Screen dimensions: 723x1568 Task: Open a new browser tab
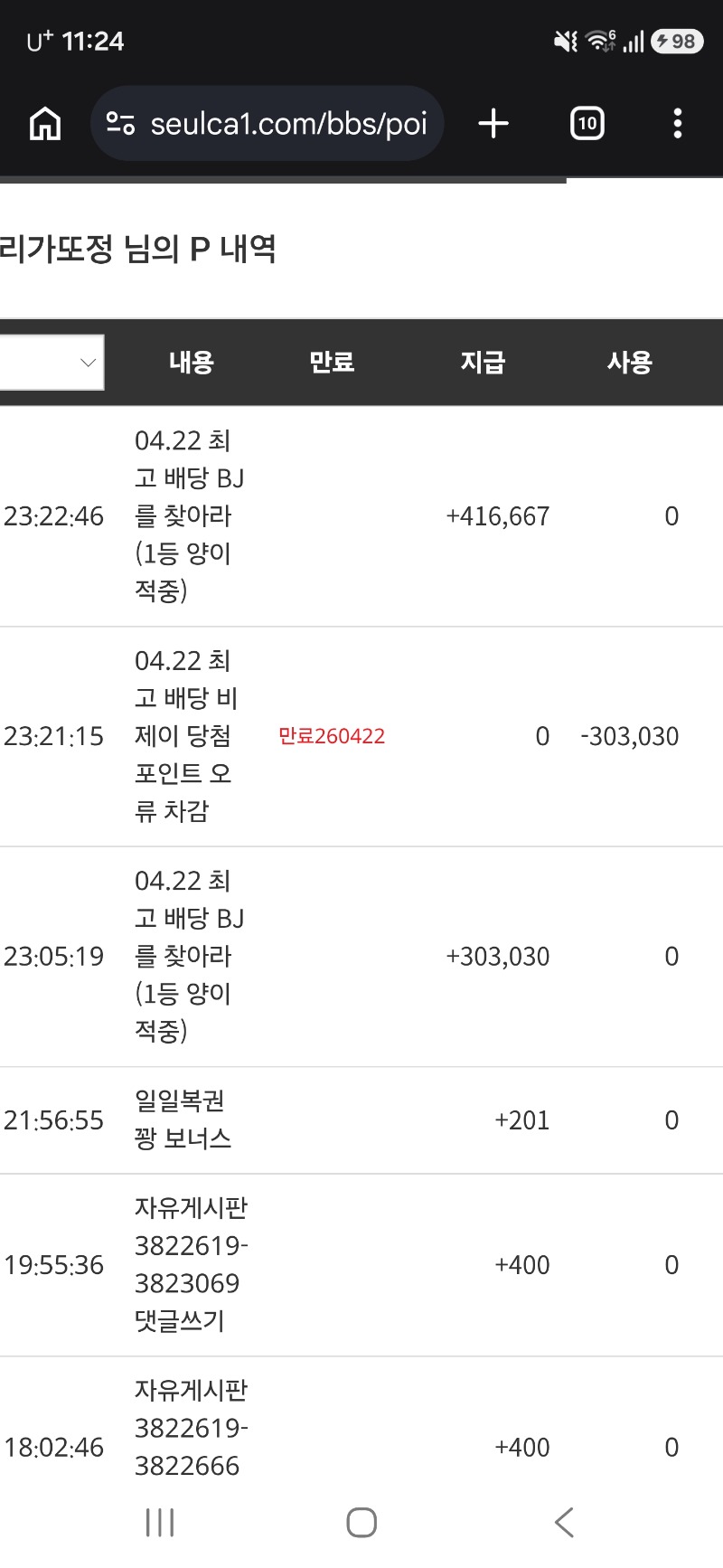pyautogui.click(x=493, y=124)
